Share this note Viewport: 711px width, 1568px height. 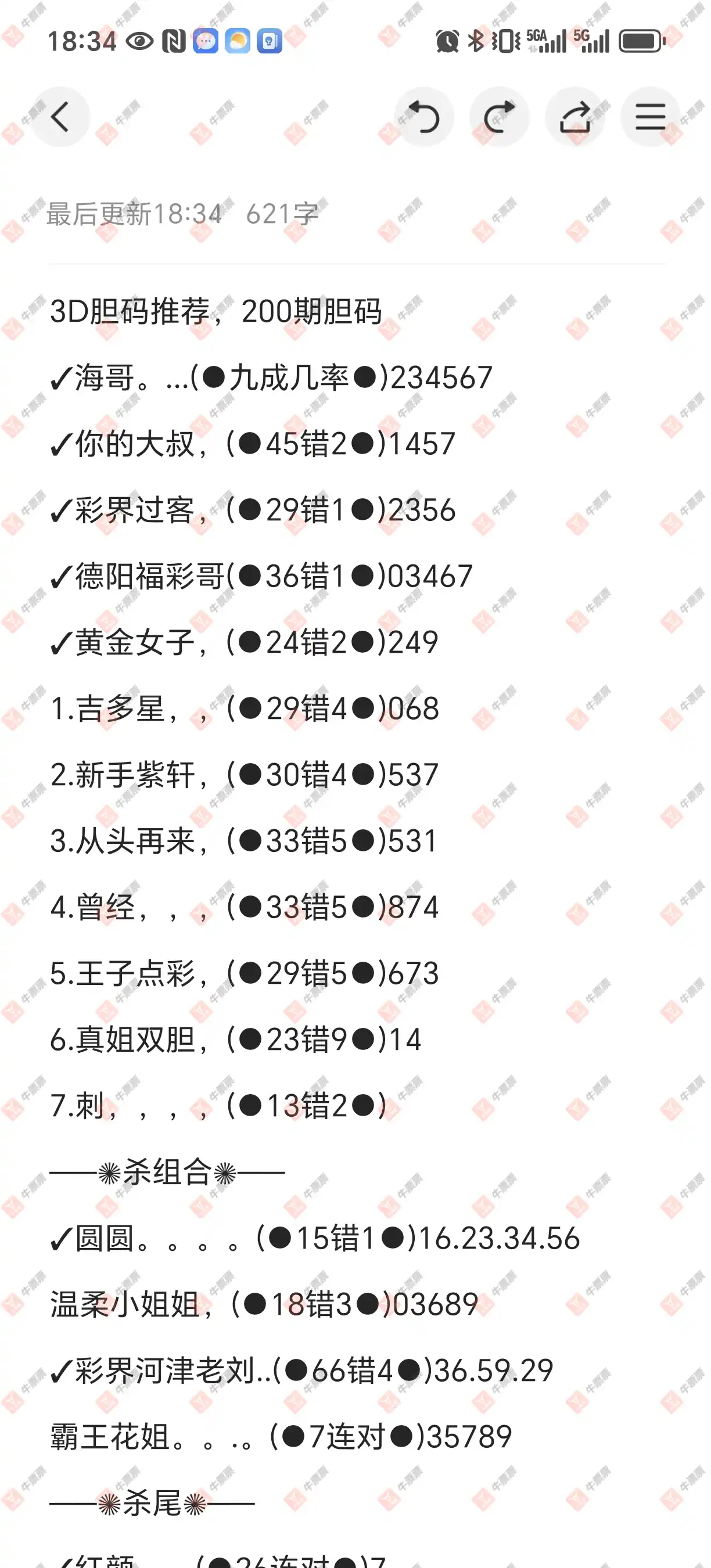[574, 117]
